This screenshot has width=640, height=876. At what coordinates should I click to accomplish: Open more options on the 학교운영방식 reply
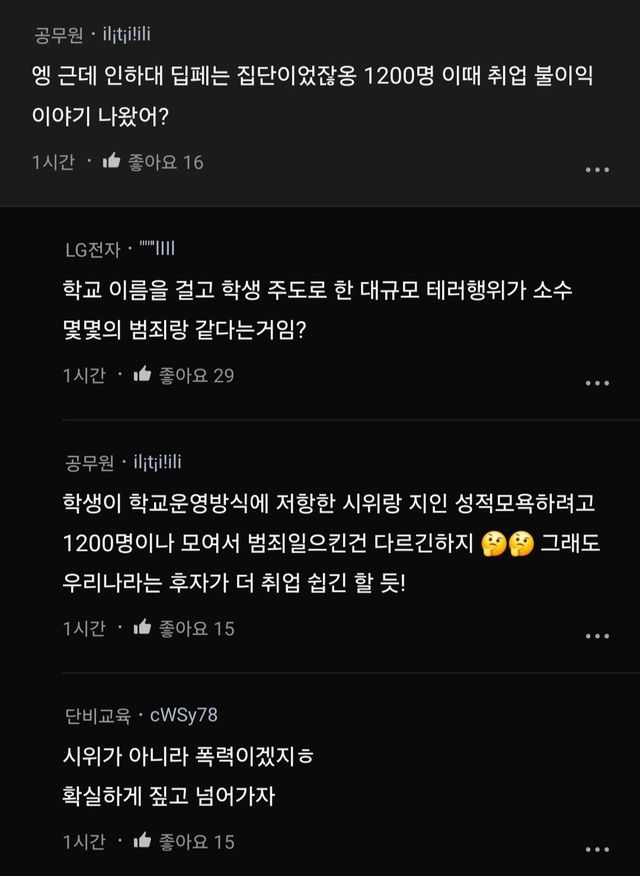click(x=597, y=636)
